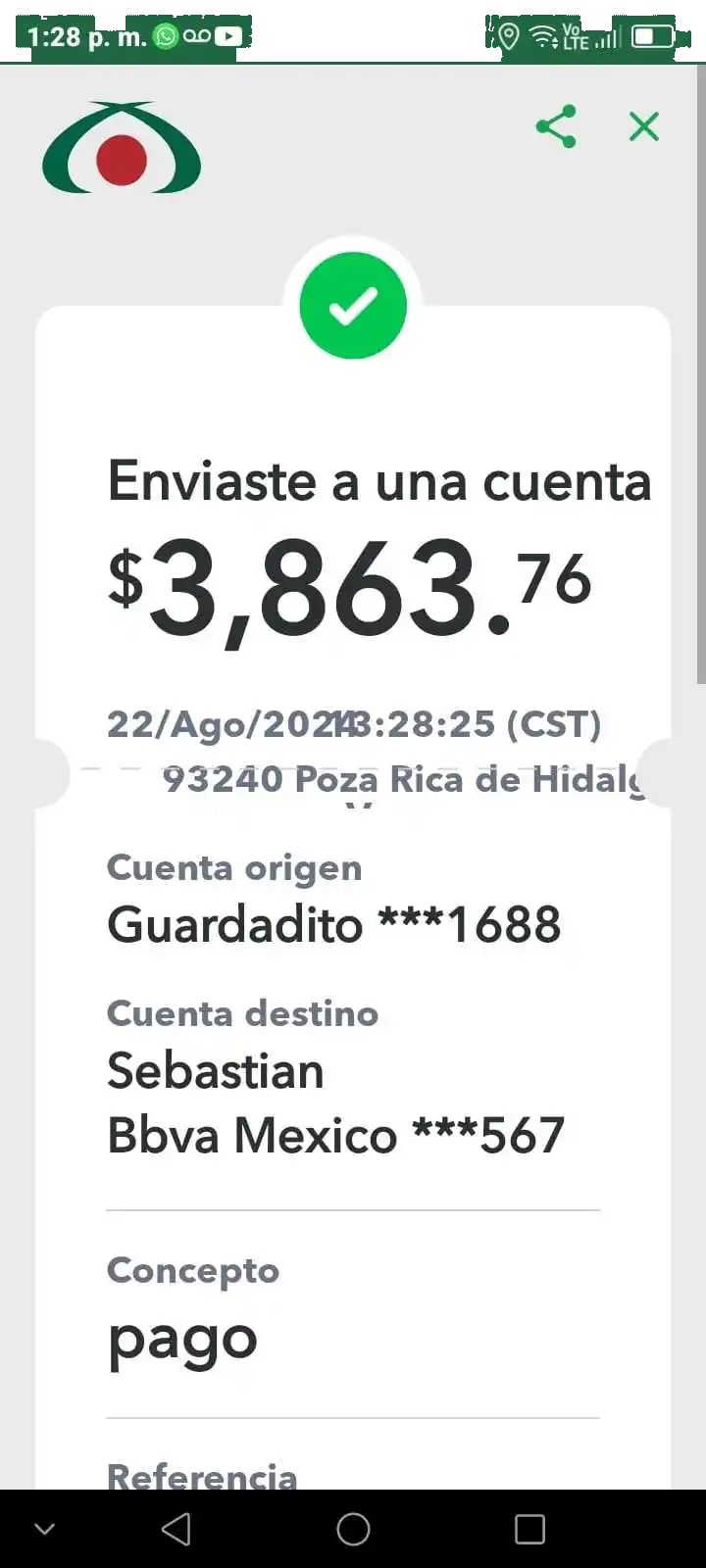Open recent apps from the navigation bar
706x1568 pixels.
529,1529
